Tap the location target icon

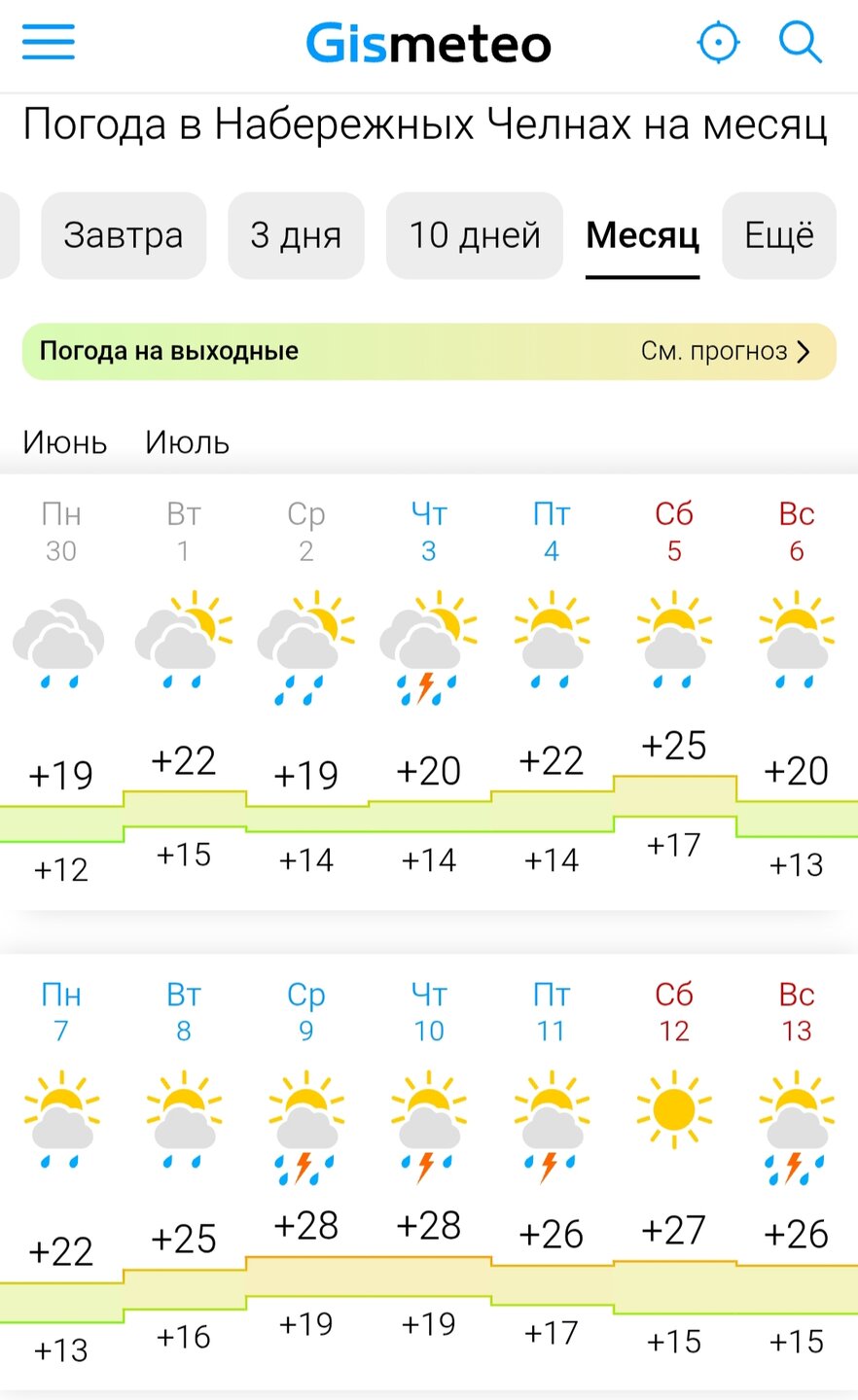pos(719,43)
